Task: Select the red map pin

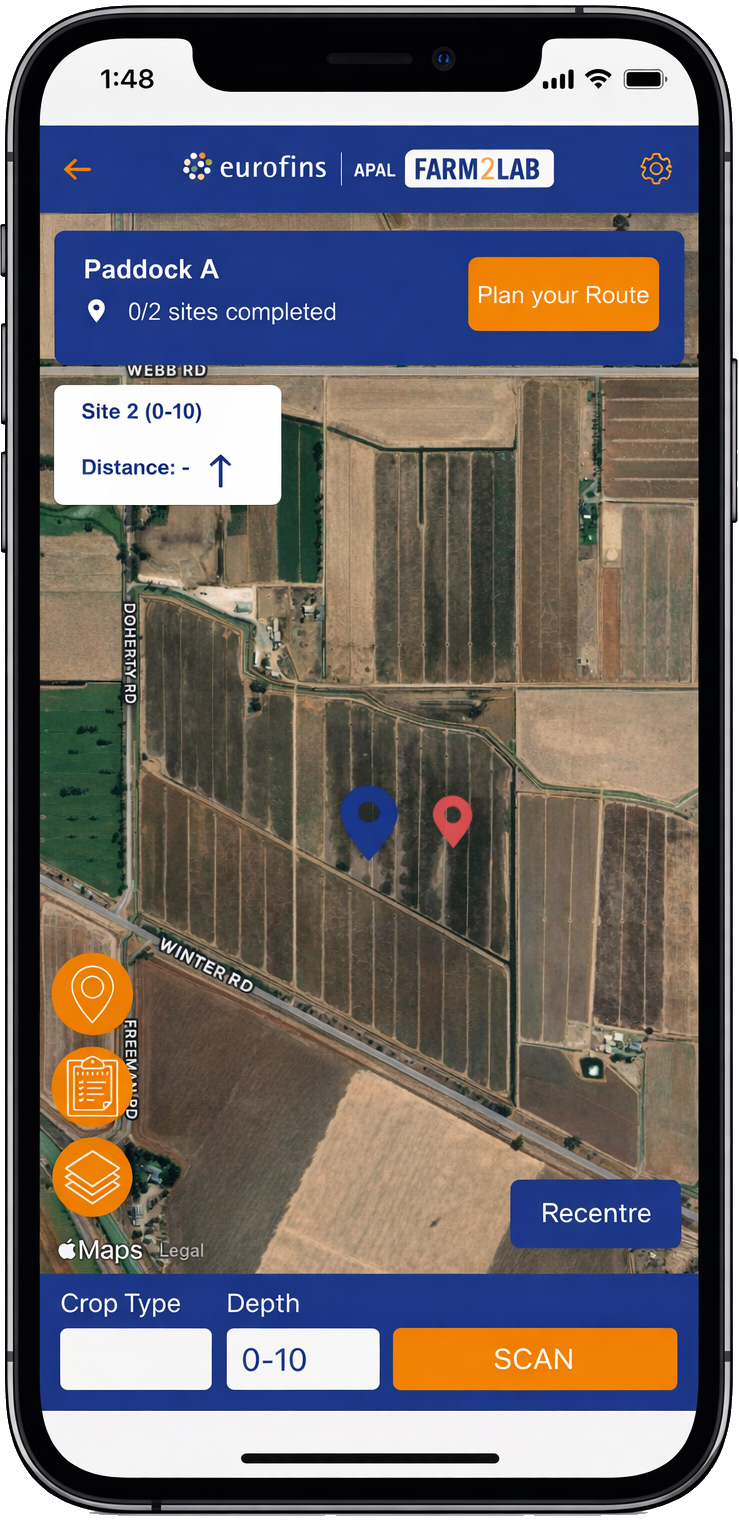Action: click(x=452, y=819)
